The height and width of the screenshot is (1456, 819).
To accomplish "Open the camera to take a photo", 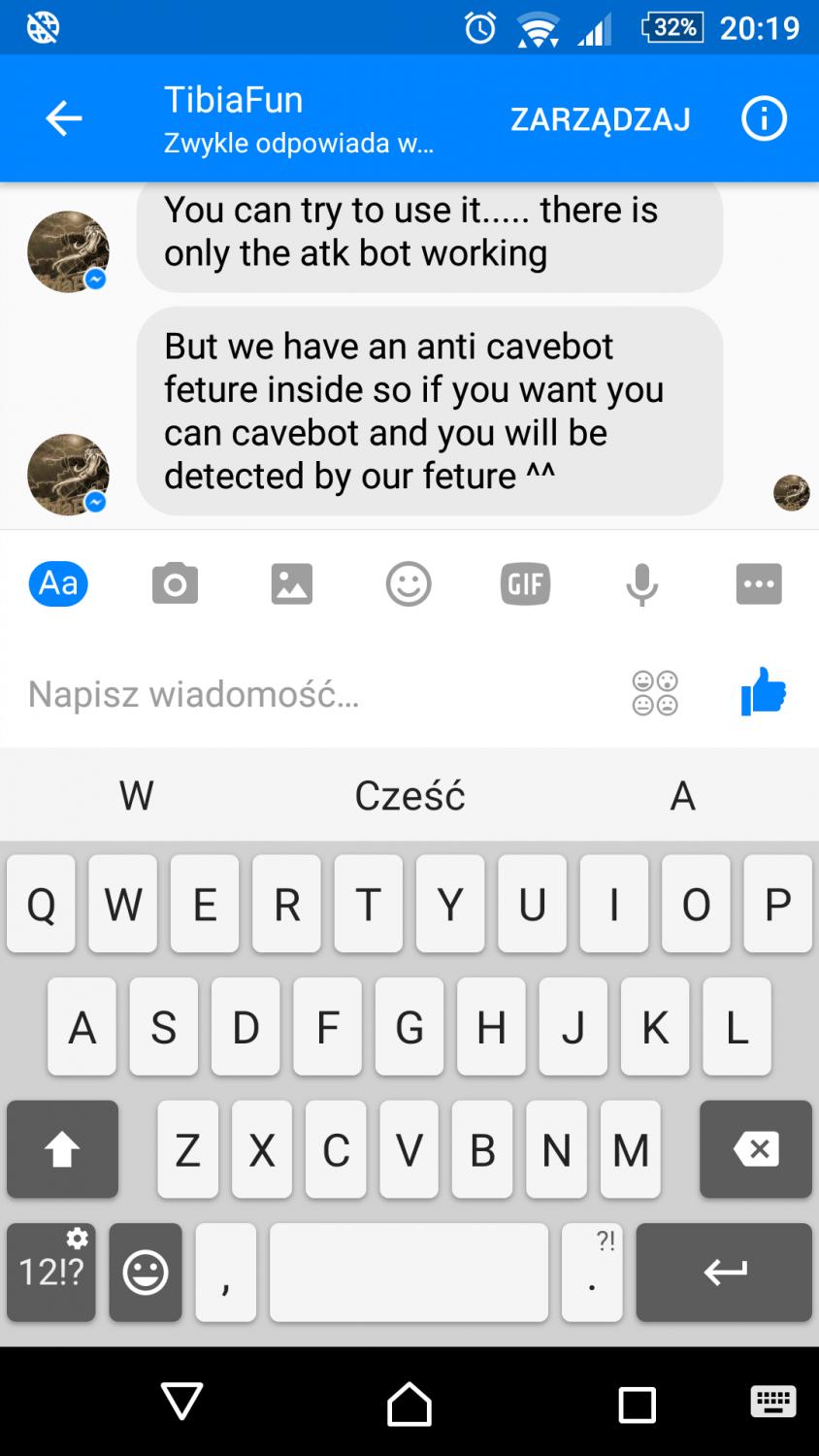I will pos(175,584).
